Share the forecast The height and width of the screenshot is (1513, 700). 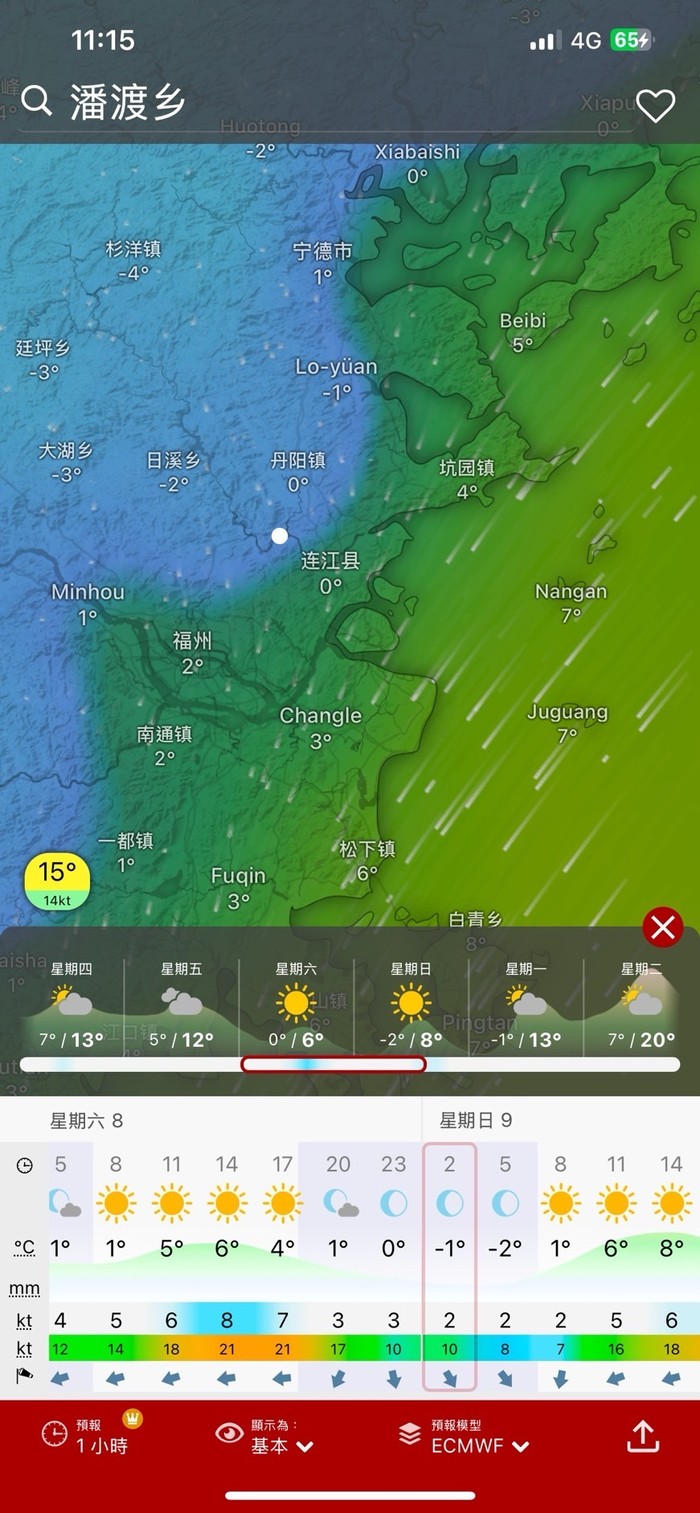[643, 1436]
